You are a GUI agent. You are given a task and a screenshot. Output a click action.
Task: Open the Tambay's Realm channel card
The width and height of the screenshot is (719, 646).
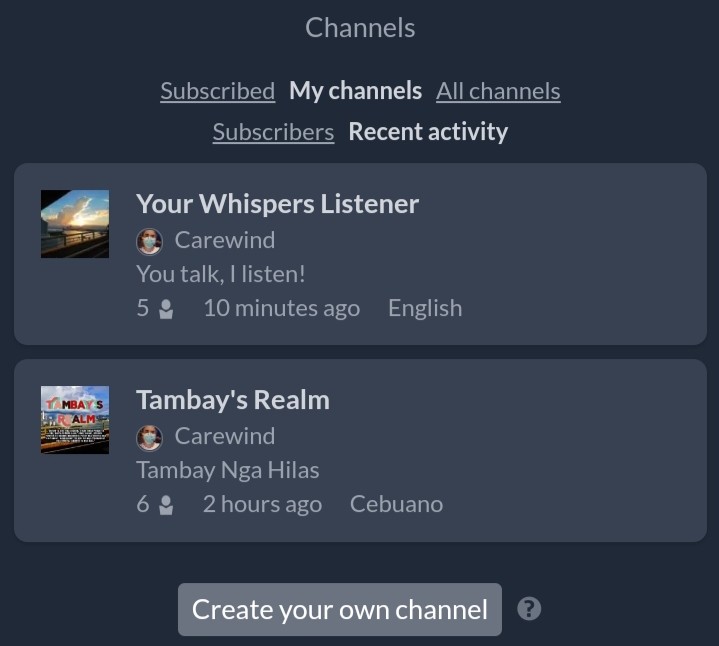point(360,450)
